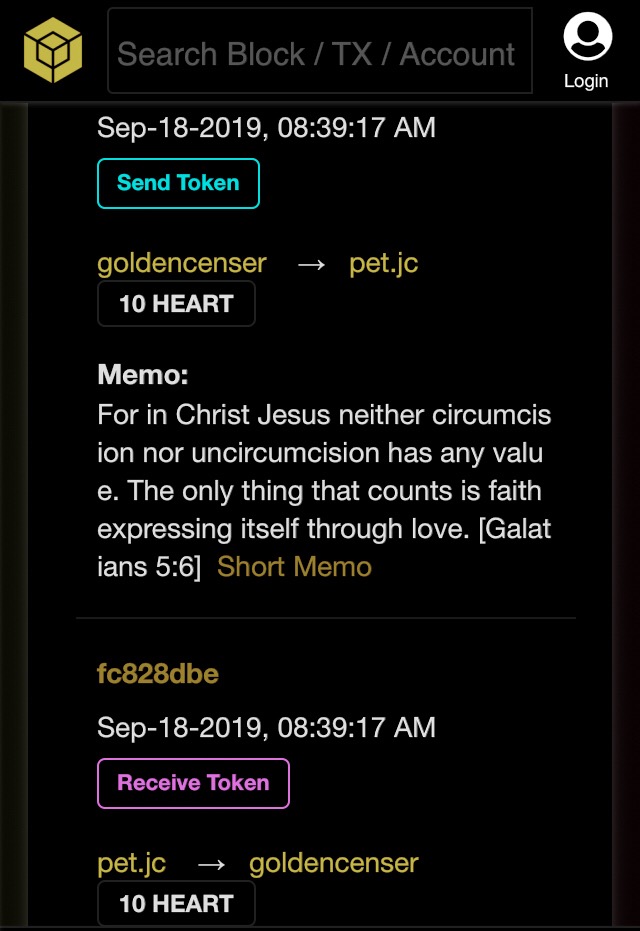Open goldencenser account in the Receive Token entry

click(x=333, y=863)
